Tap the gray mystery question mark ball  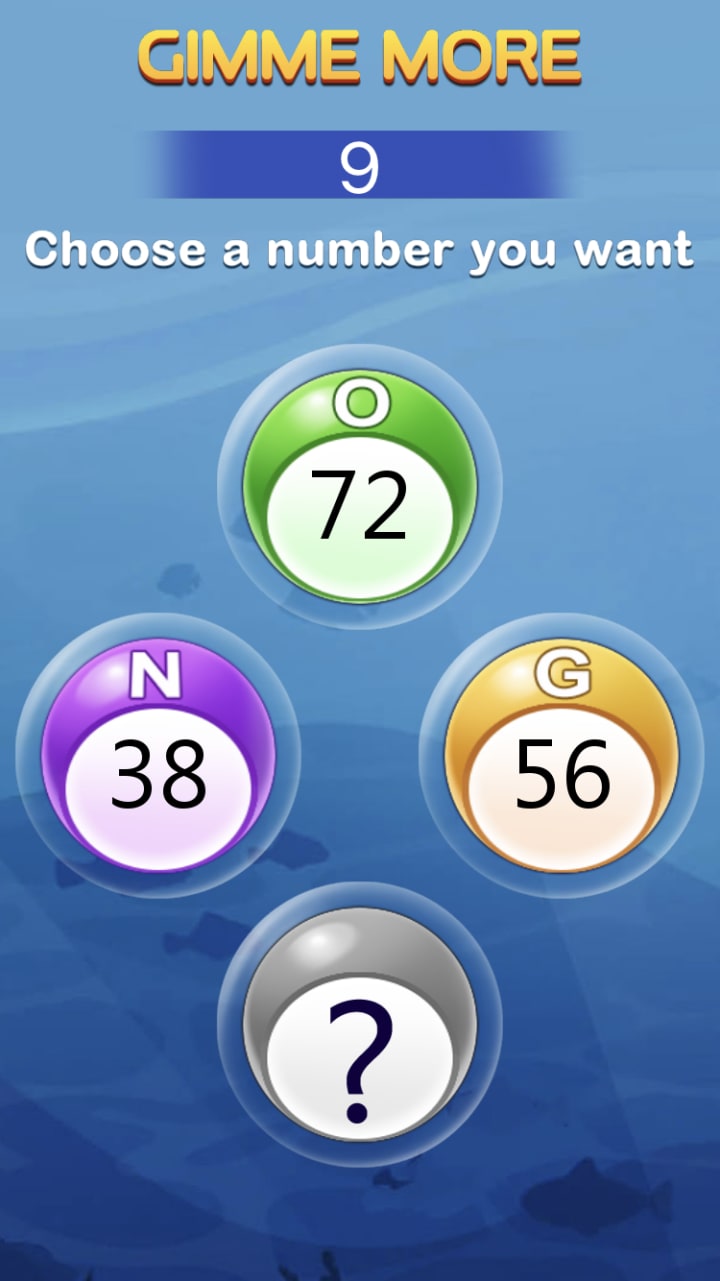point(359,1025)
